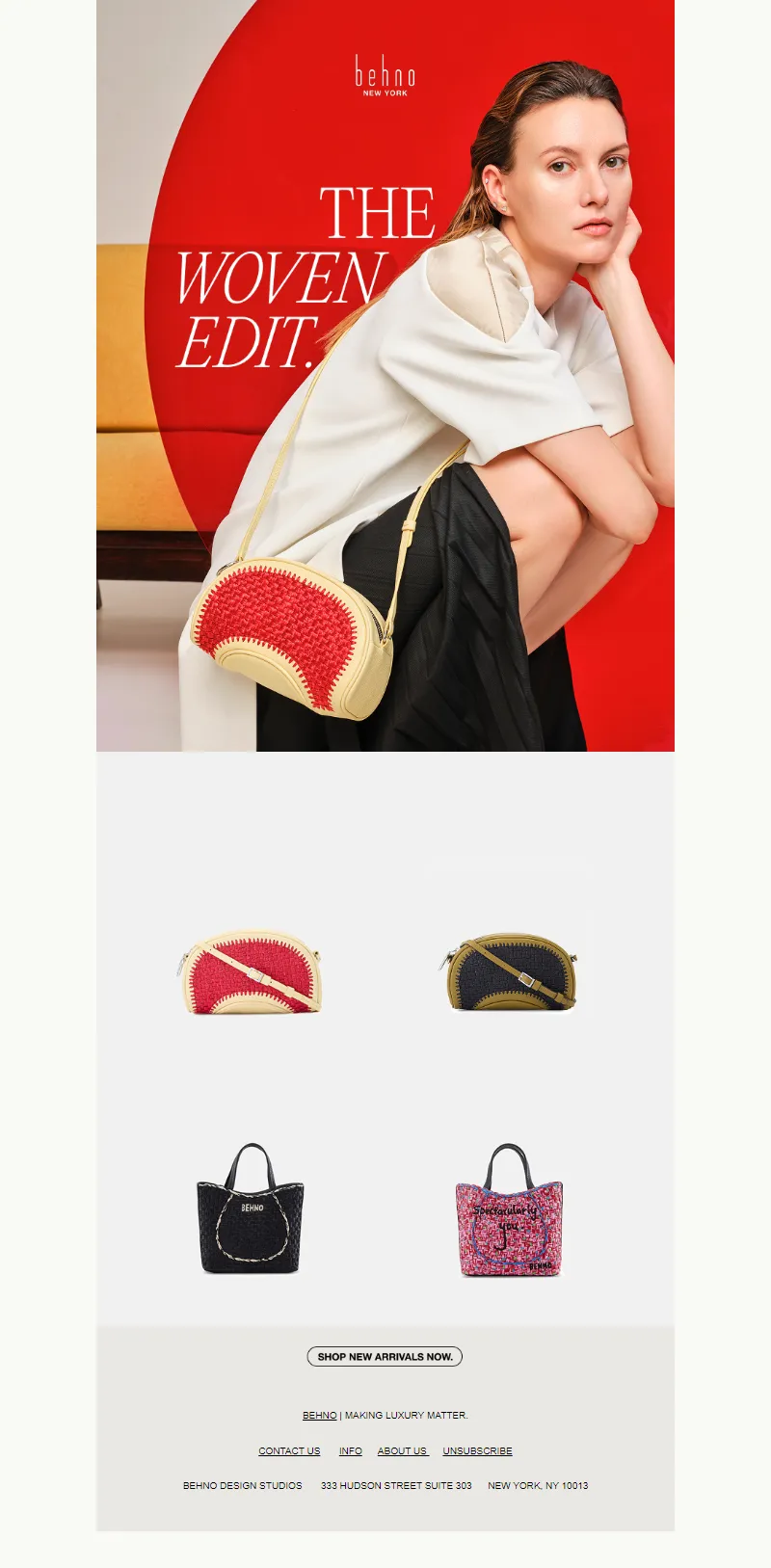The height and width of the screenshot is (1568, 771).
Task: Open the Contact Us link
Action: pos(289,1450)
